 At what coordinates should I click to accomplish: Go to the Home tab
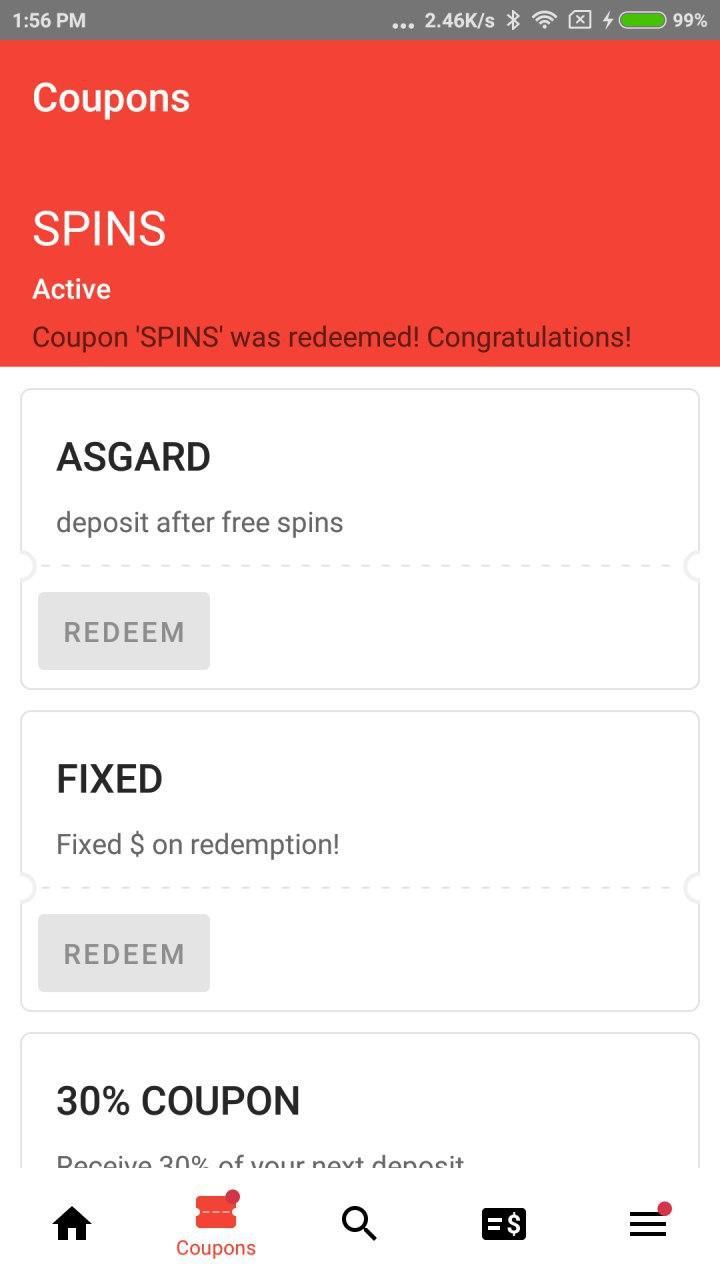point(72,1223)
